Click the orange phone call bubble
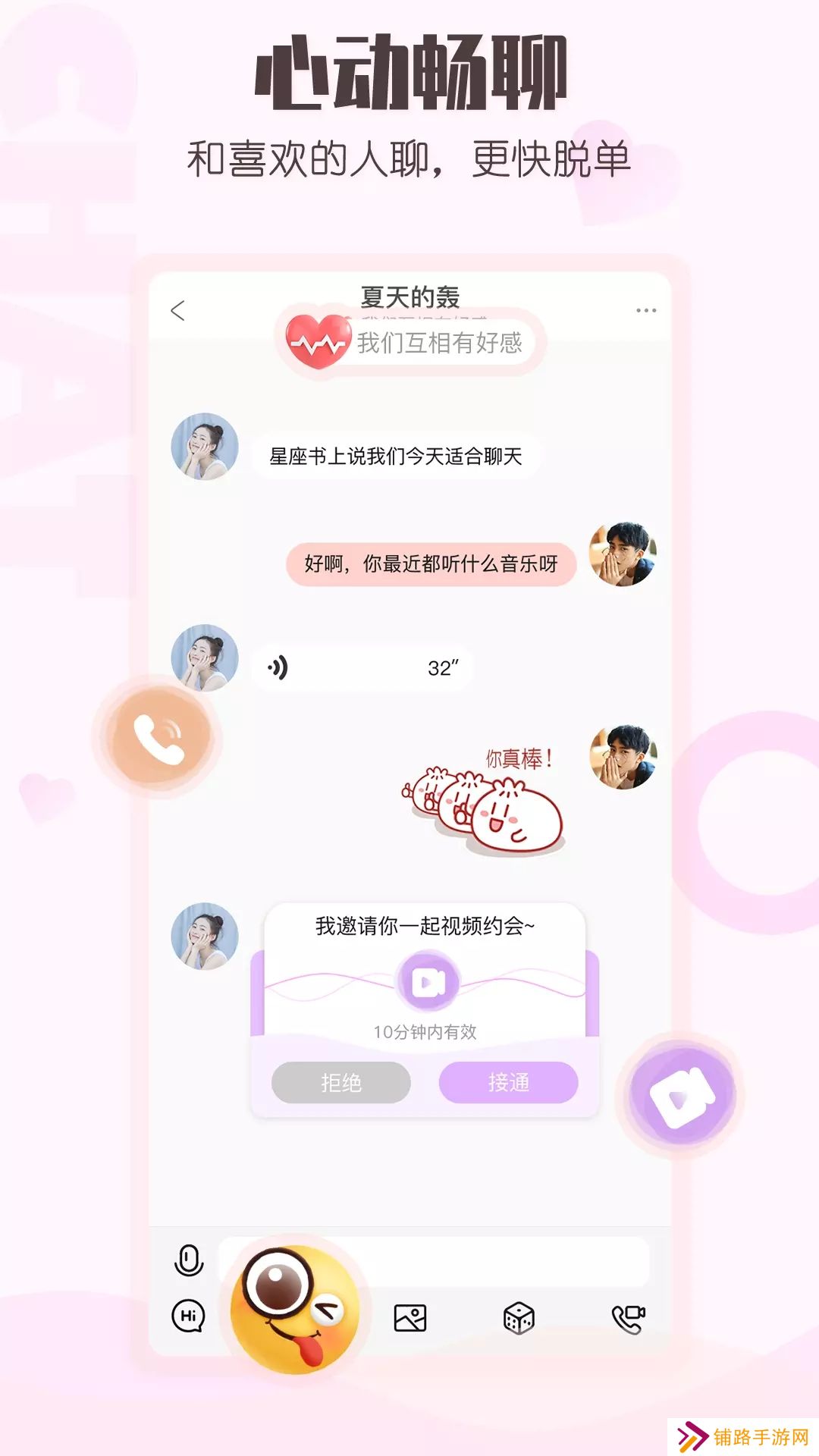Viewport: 819px width, 1456px height. 157,739
